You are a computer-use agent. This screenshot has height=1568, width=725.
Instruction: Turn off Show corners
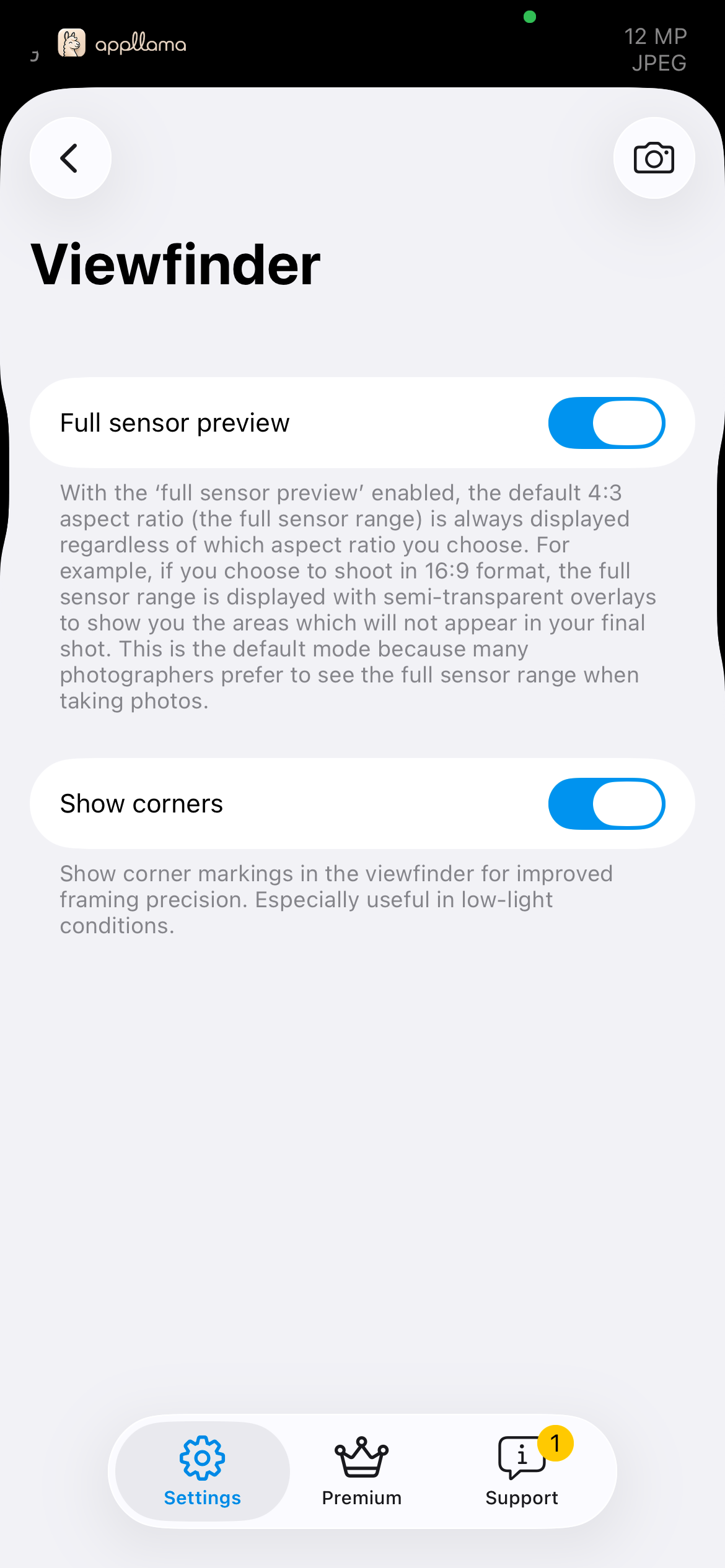(607, 804)
